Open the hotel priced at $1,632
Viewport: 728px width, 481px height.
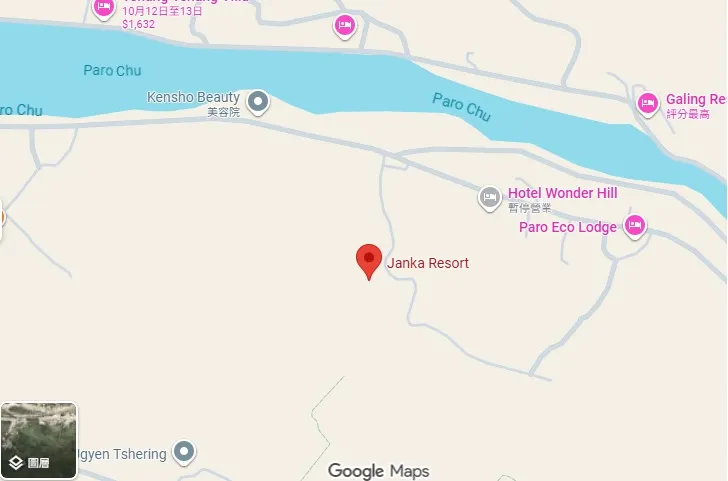coord(104,9)
